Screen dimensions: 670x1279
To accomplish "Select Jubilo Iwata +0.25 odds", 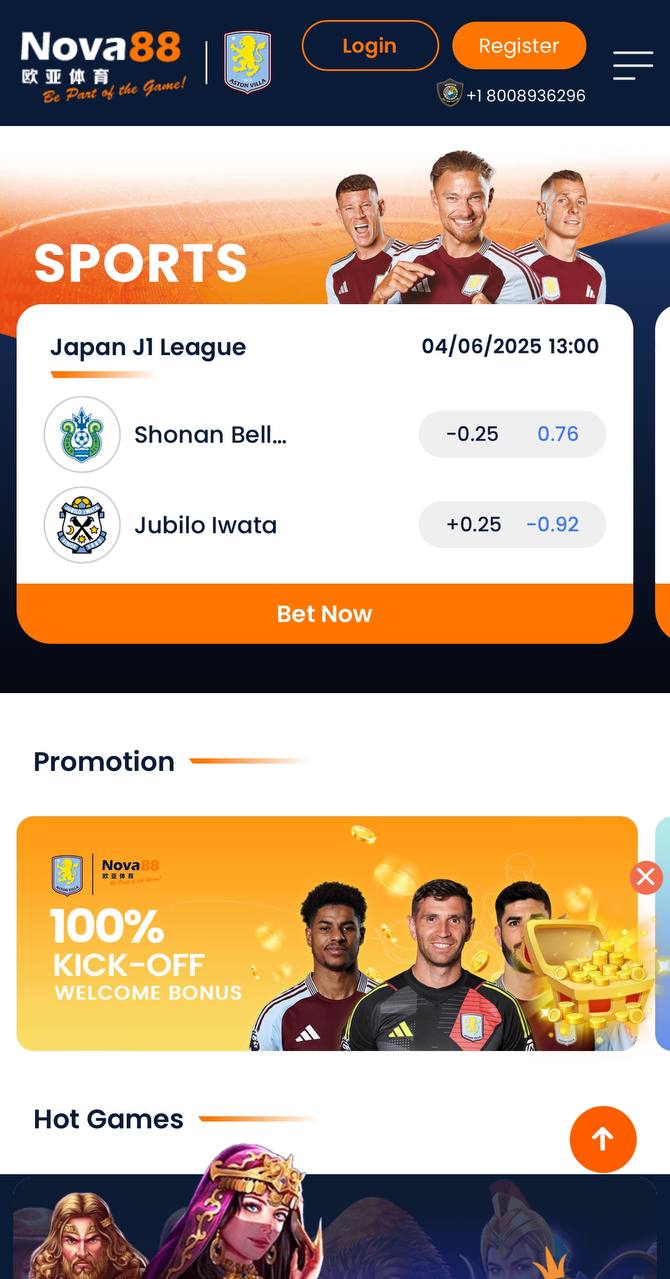I will pos(512,525).
